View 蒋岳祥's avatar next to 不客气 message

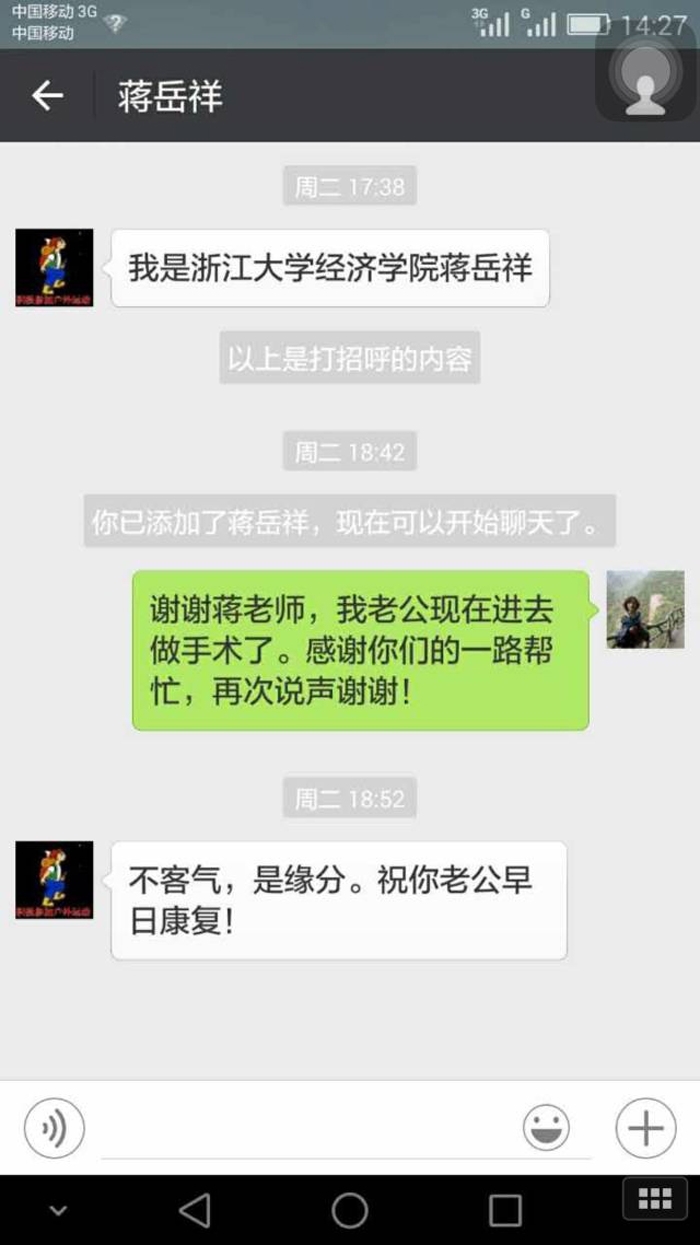pos(54,880)
